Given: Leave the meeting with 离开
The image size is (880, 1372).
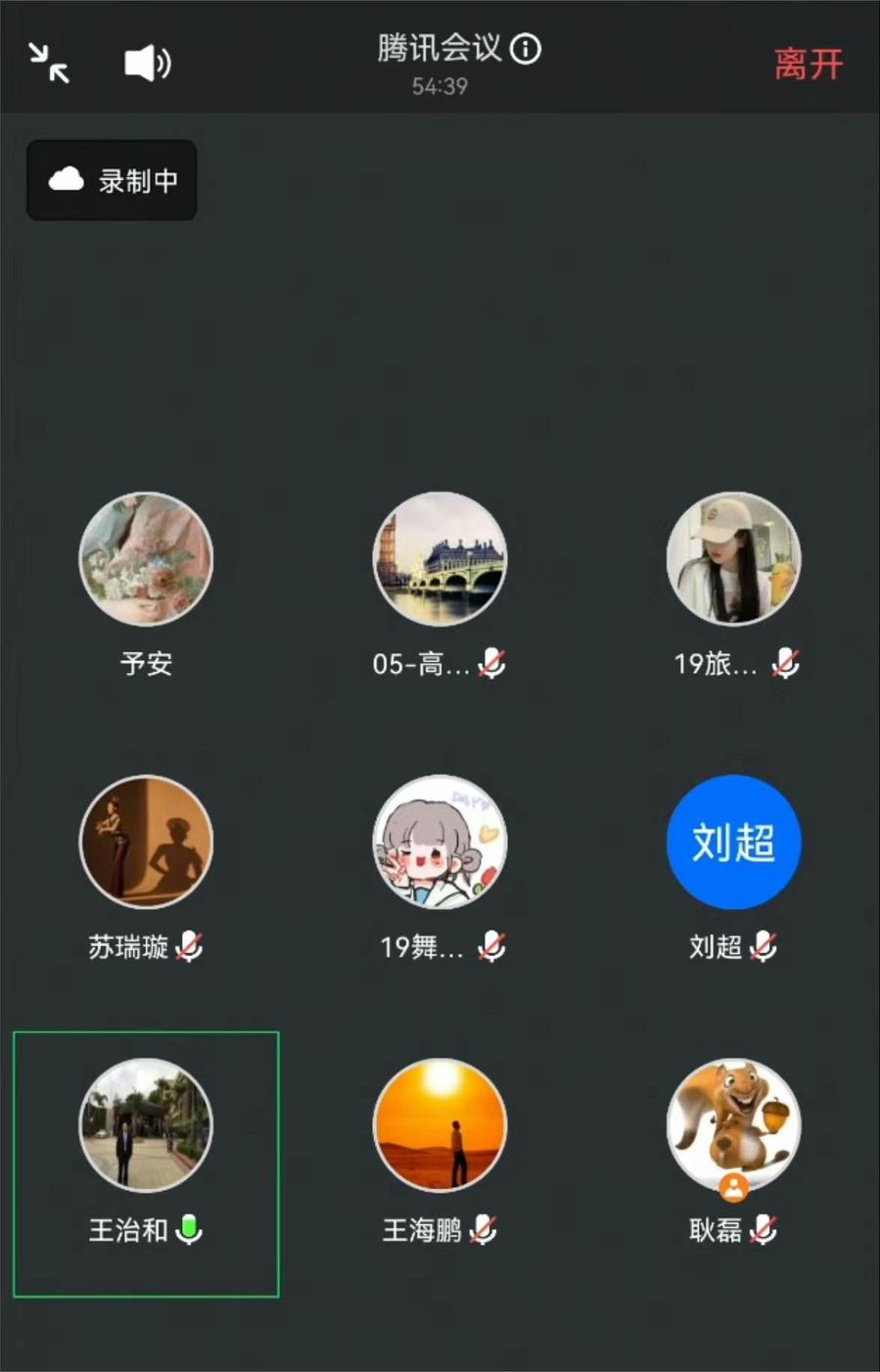Looking at the screenshot, I should coord(808,65).
